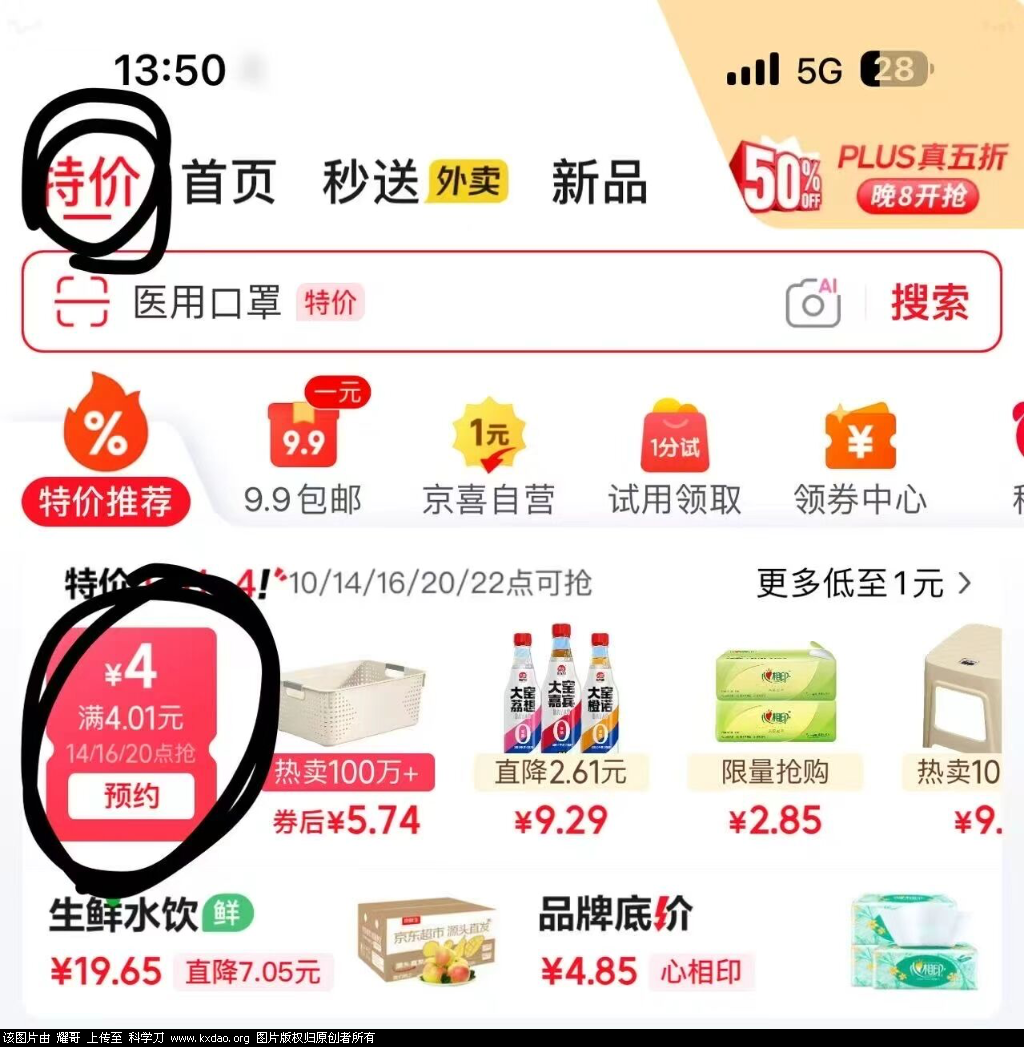Switch to the 新品 tab
The height and width of the screenshot is (1047, 1024).
click(599, 183)
